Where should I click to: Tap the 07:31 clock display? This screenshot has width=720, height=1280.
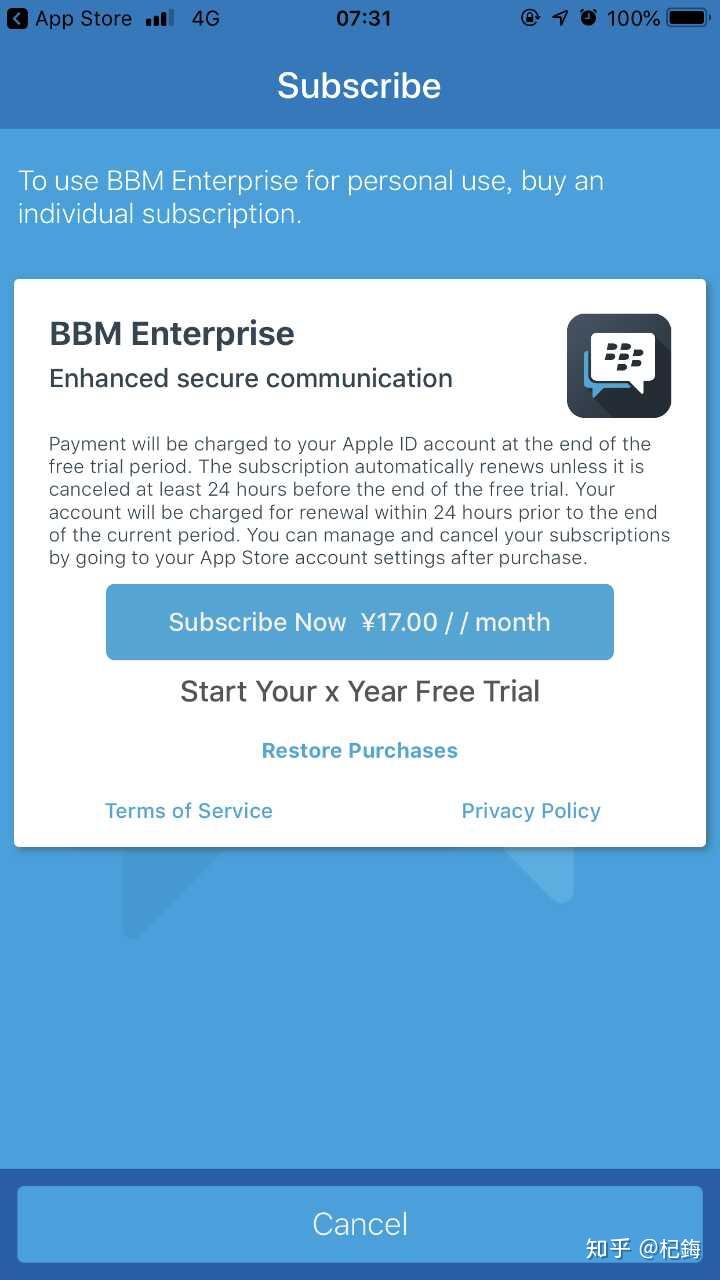pyautogui.click(x=362, y=17)
